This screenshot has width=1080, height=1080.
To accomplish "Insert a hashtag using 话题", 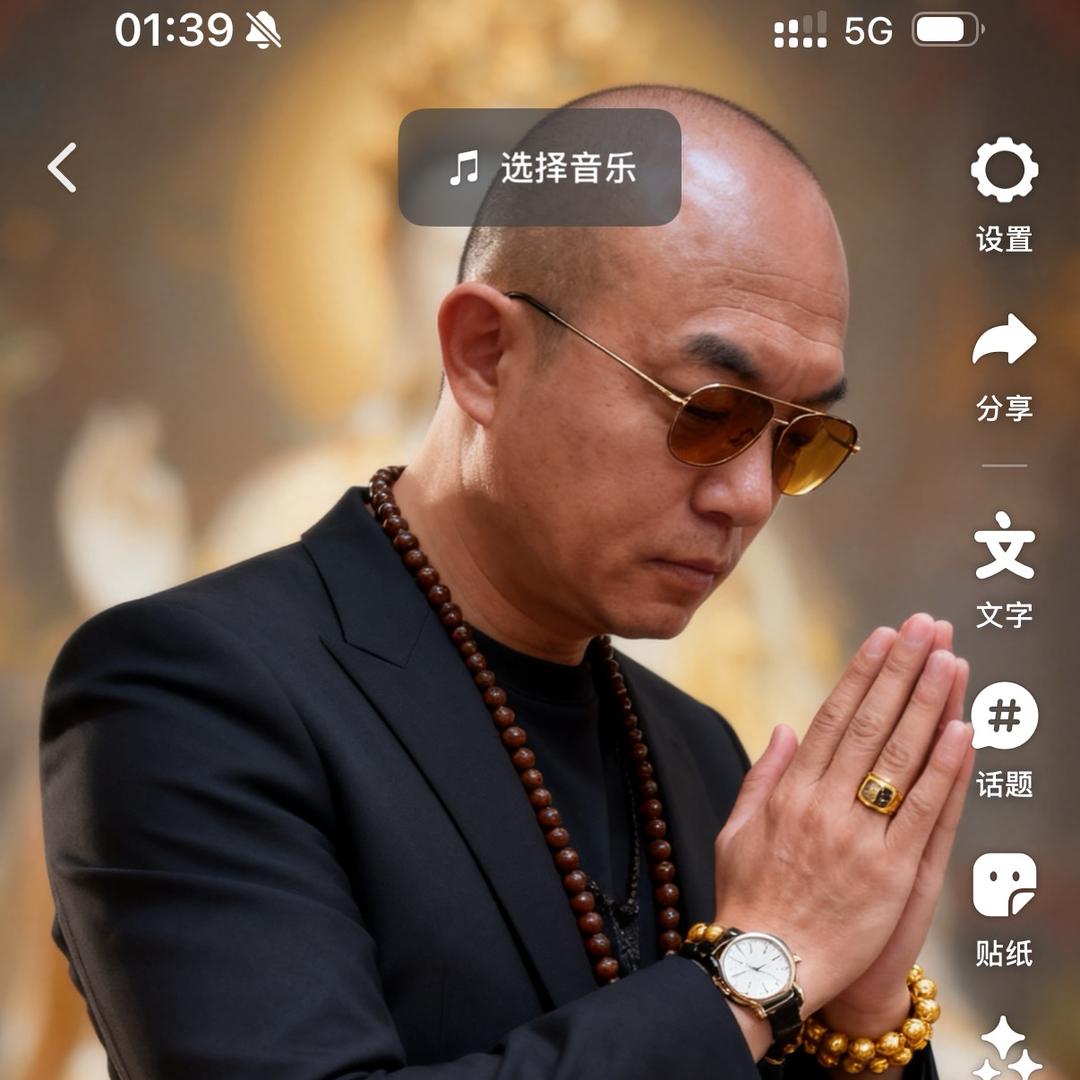I will pos(1004,716).
